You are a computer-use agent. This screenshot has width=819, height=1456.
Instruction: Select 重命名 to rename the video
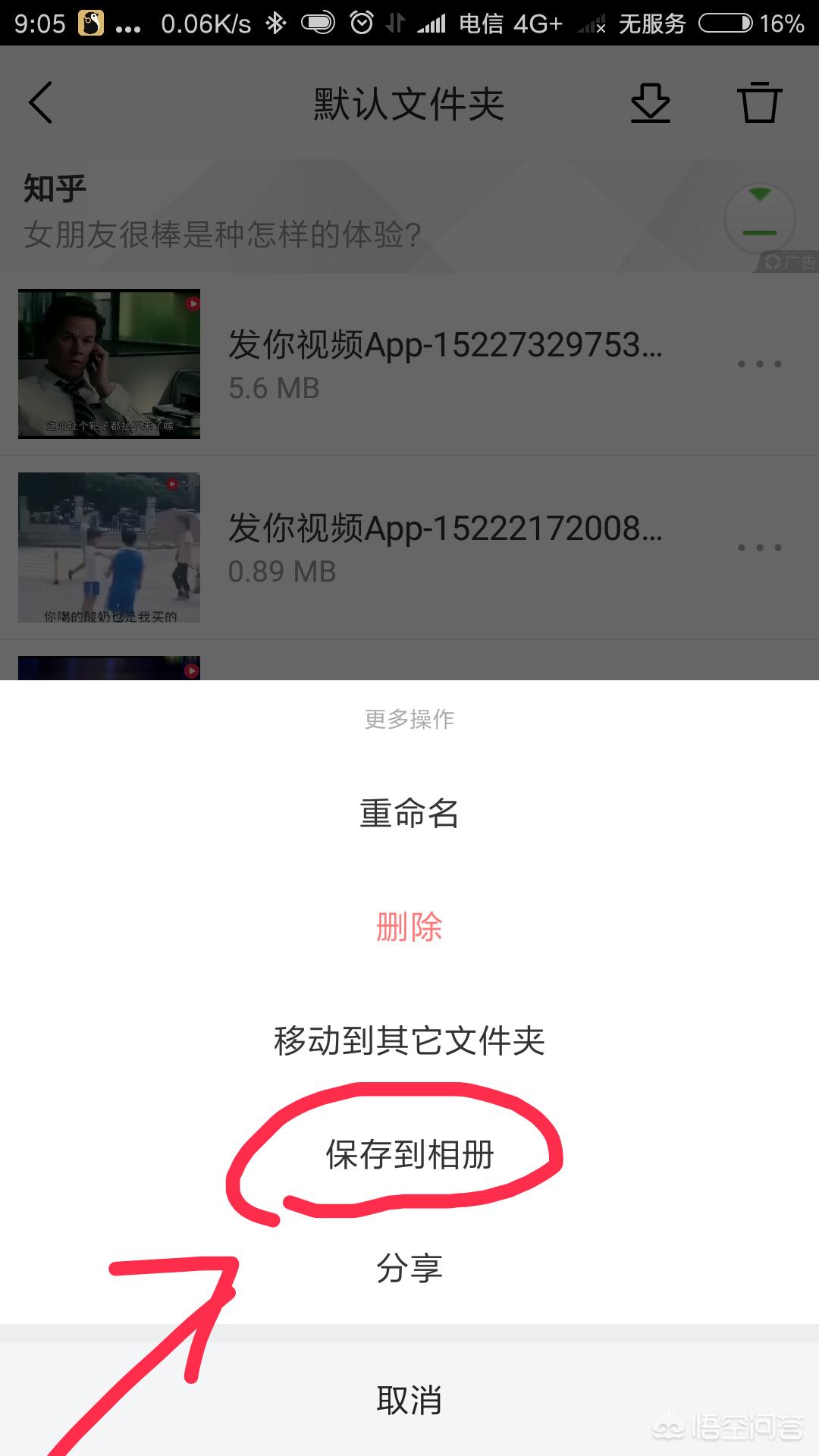(x=409, y=813)
